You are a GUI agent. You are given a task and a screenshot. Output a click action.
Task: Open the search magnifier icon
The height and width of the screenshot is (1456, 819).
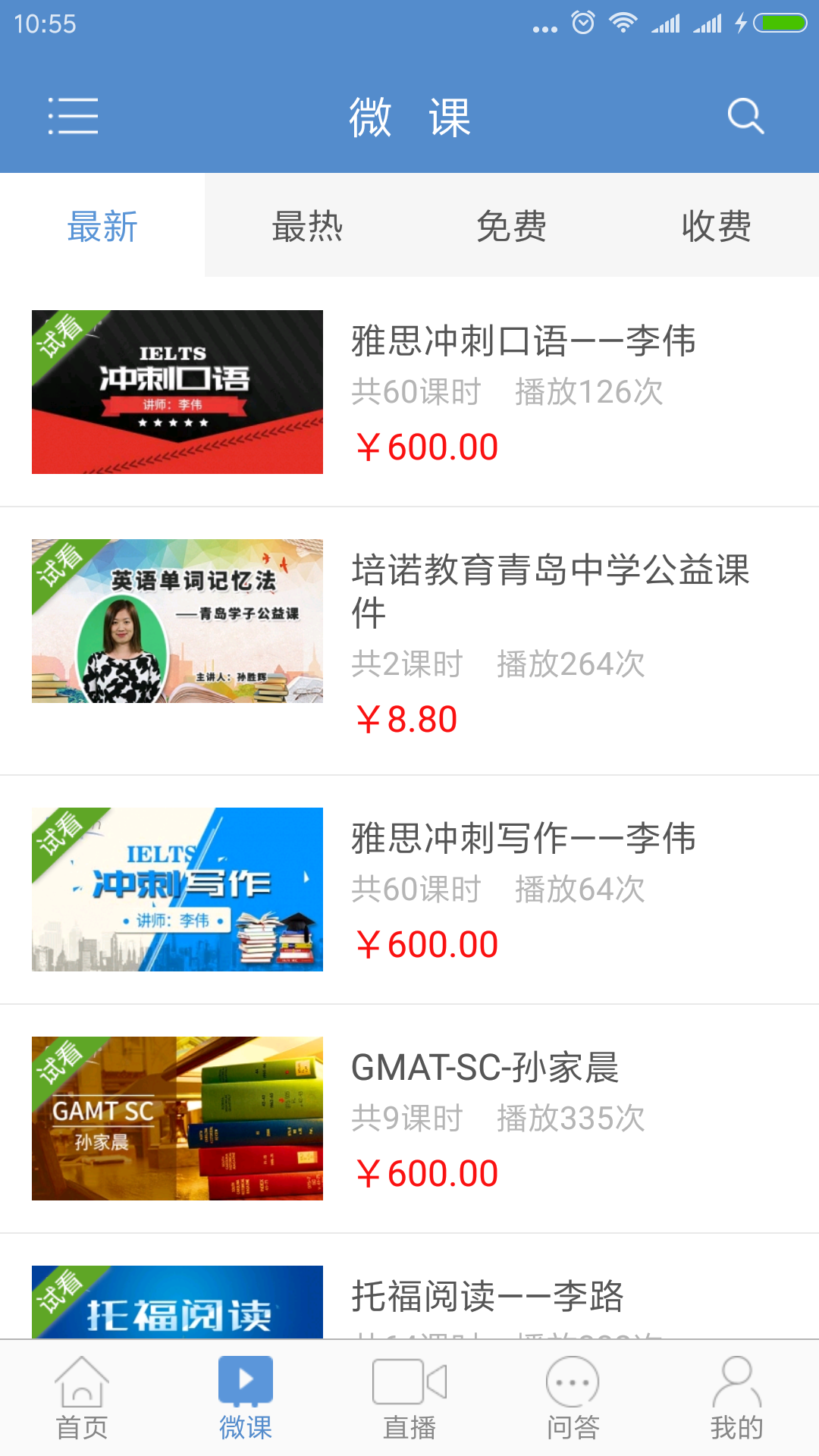pos(745,116)
